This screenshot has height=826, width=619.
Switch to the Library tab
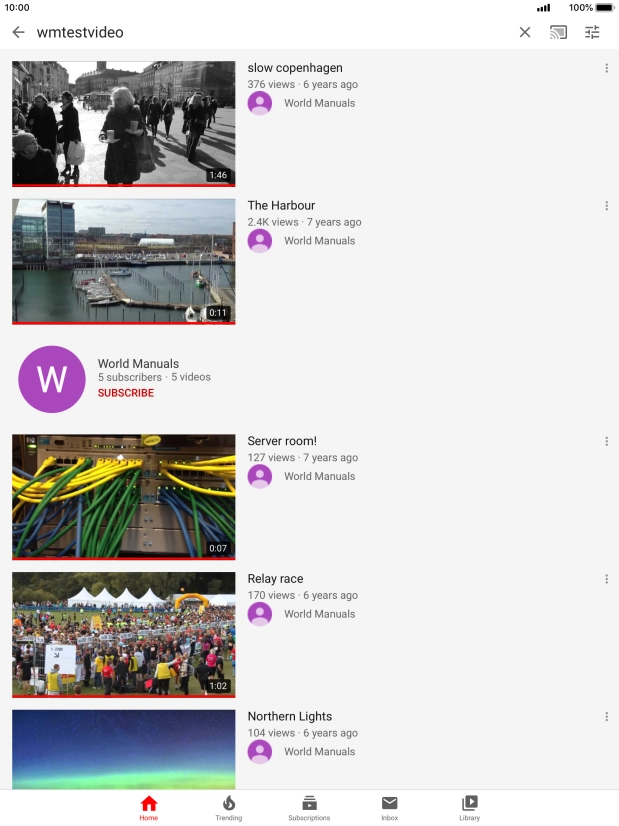470,808
